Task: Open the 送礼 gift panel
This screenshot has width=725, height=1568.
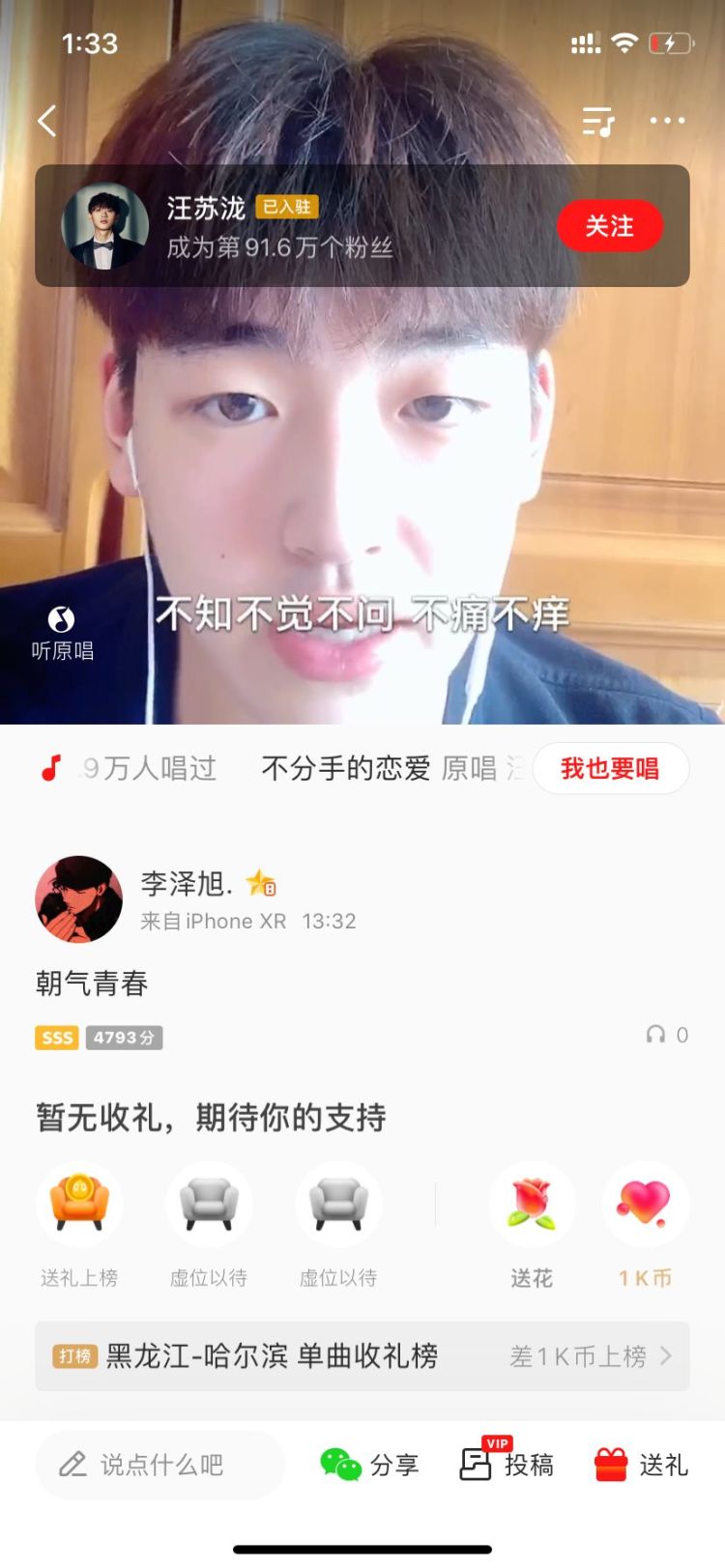Action: click(x=641, y=1465)
